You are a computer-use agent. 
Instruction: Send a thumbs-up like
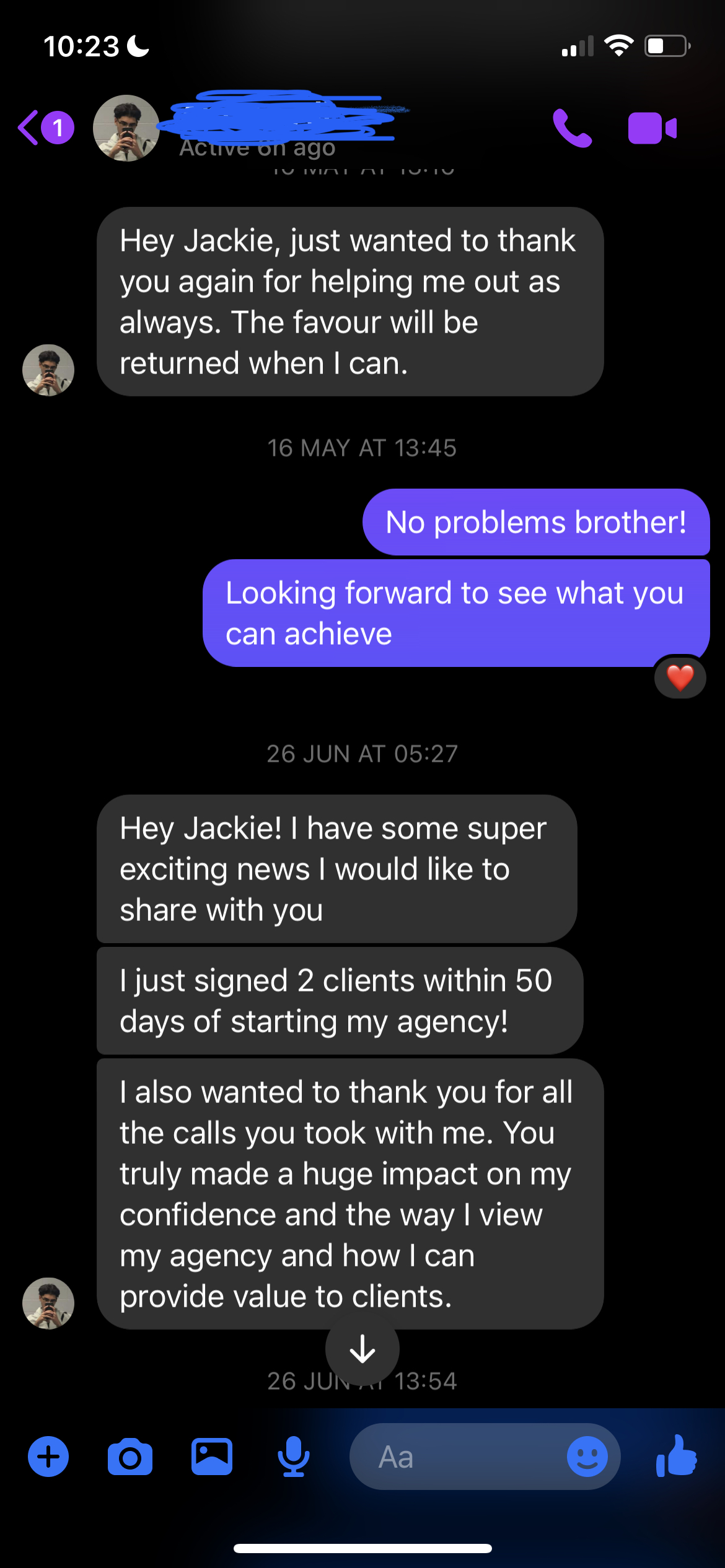[x=677, y=1457]
